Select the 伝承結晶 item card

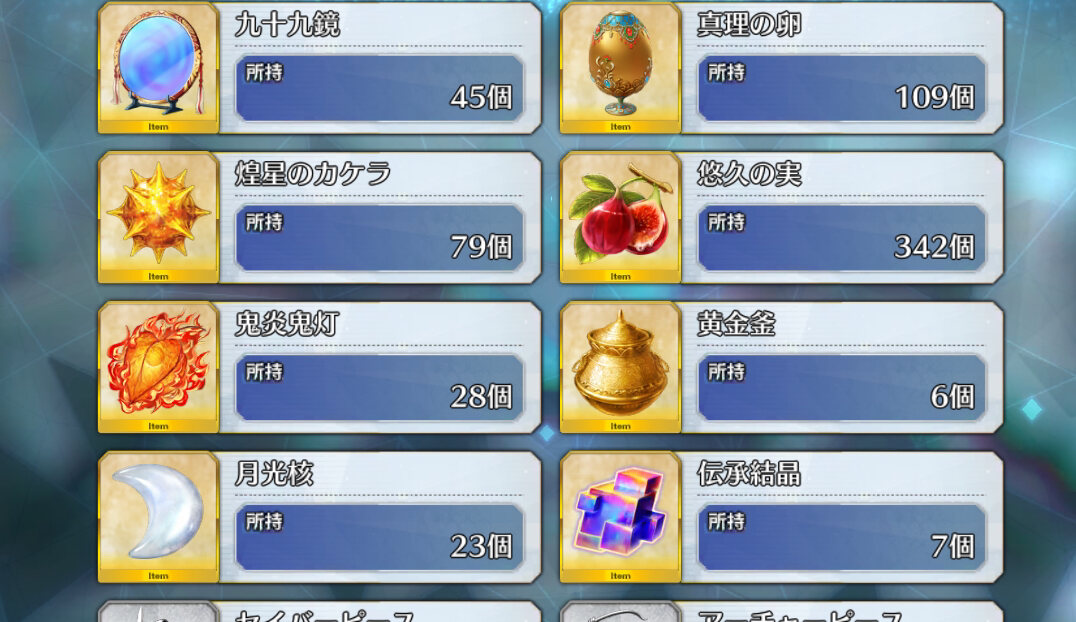[x=781, y=517]
